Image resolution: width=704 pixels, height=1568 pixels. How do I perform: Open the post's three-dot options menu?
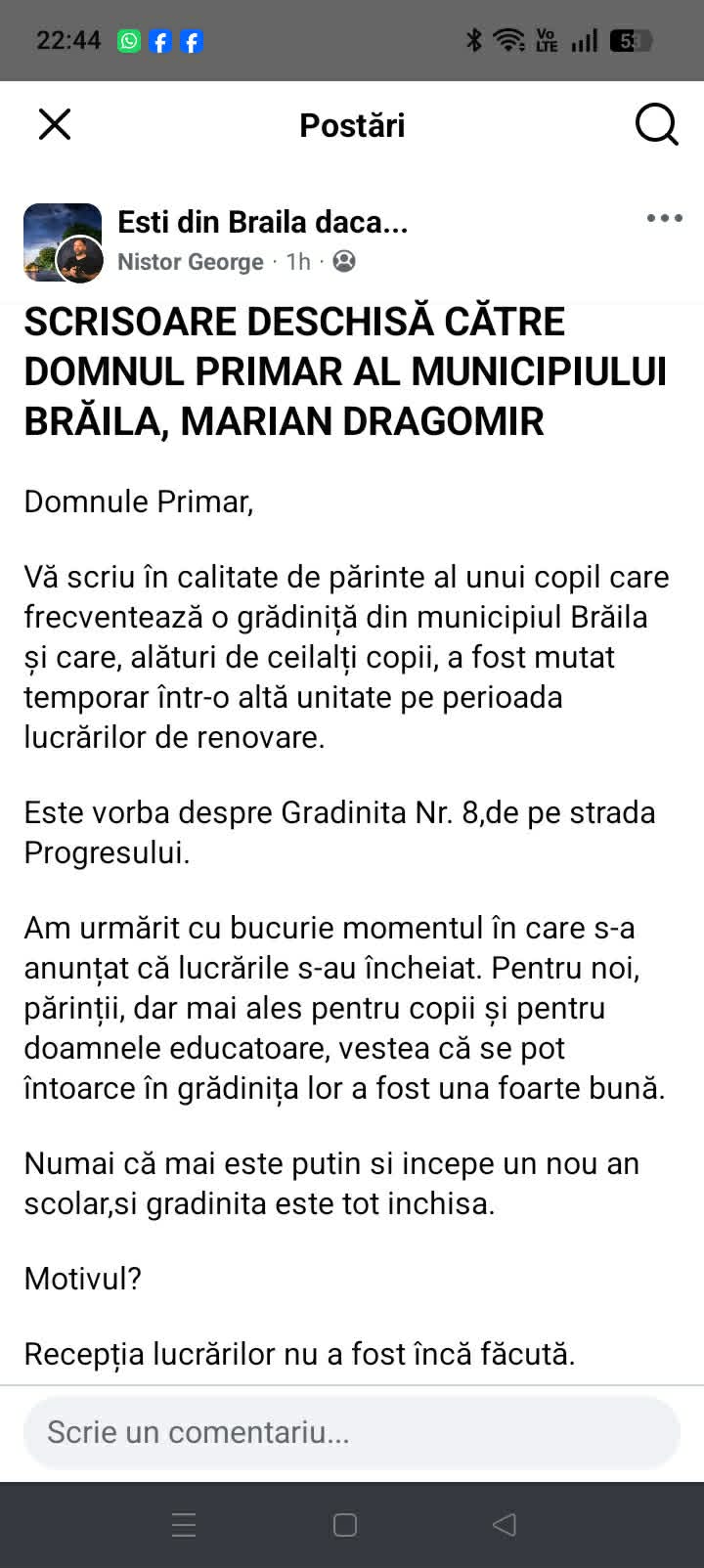[x=665, y=218]
